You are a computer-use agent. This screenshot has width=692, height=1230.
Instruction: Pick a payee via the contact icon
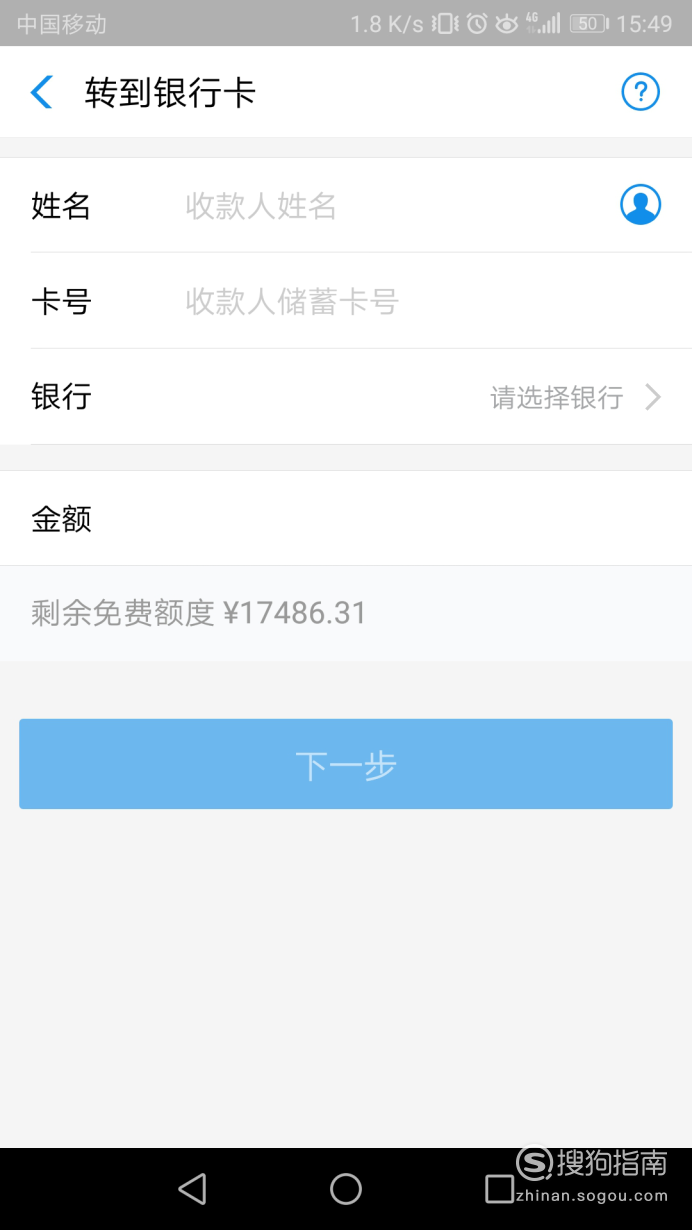click(640, 205)
